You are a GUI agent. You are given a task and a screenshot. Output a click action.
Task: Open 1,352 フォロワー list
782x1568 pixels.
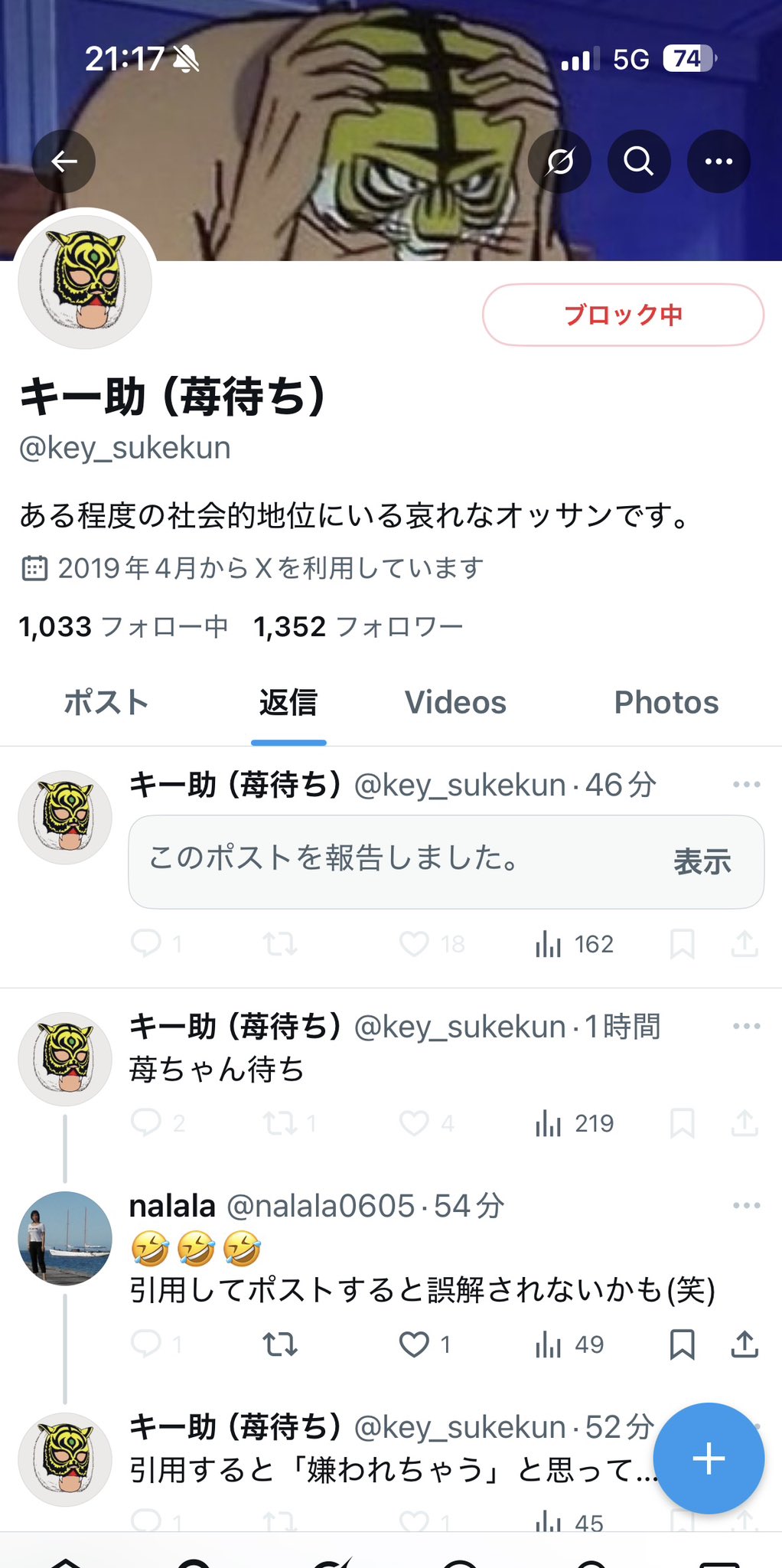pos(358,627)
